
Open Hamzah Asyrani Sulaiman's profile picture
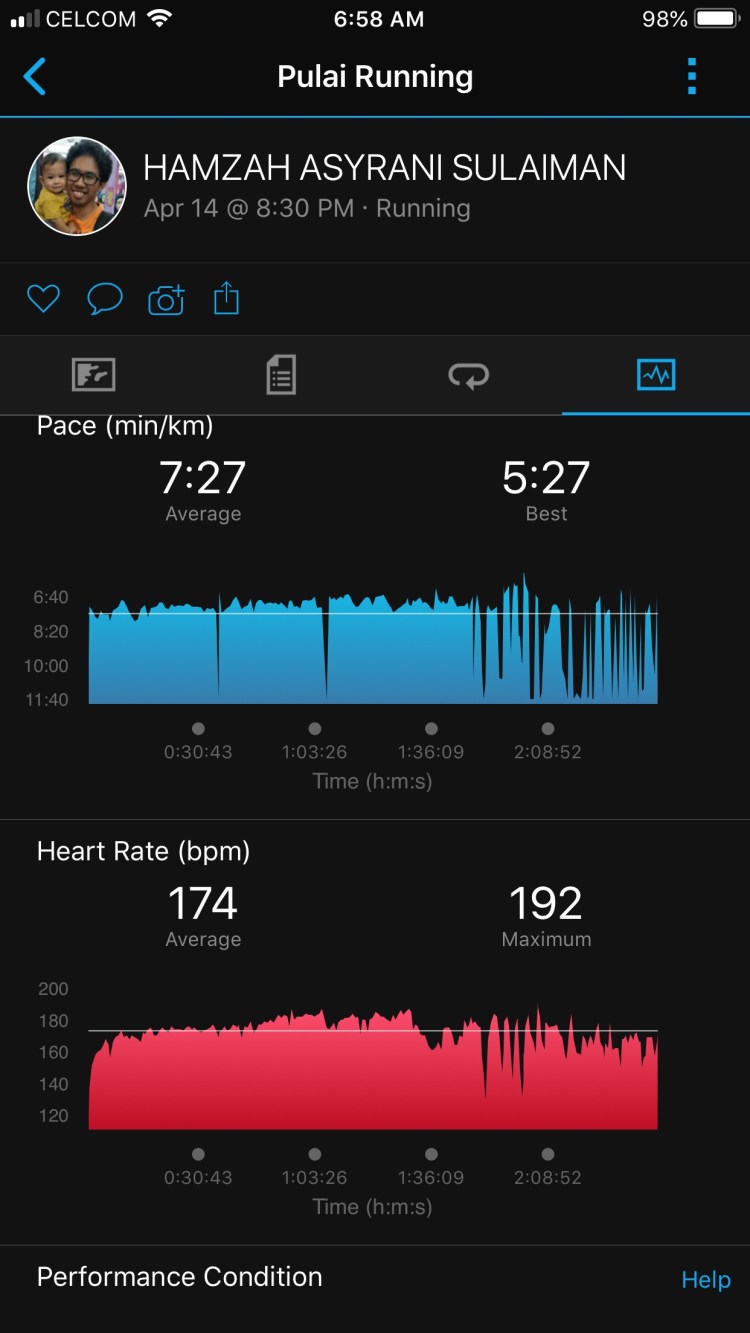77,187
